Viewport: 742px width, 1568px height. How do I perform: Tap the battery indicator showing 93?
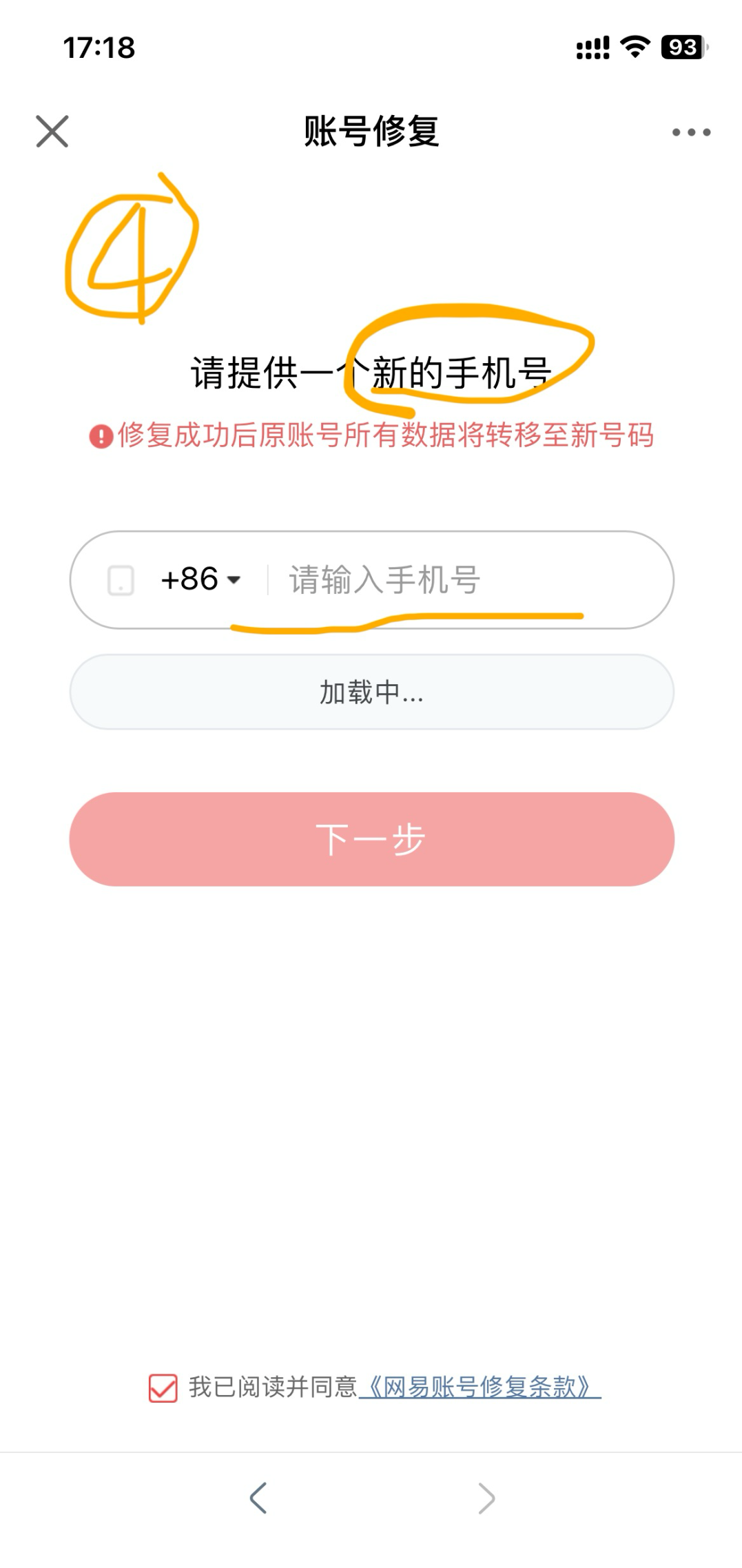tap(684, 46)
